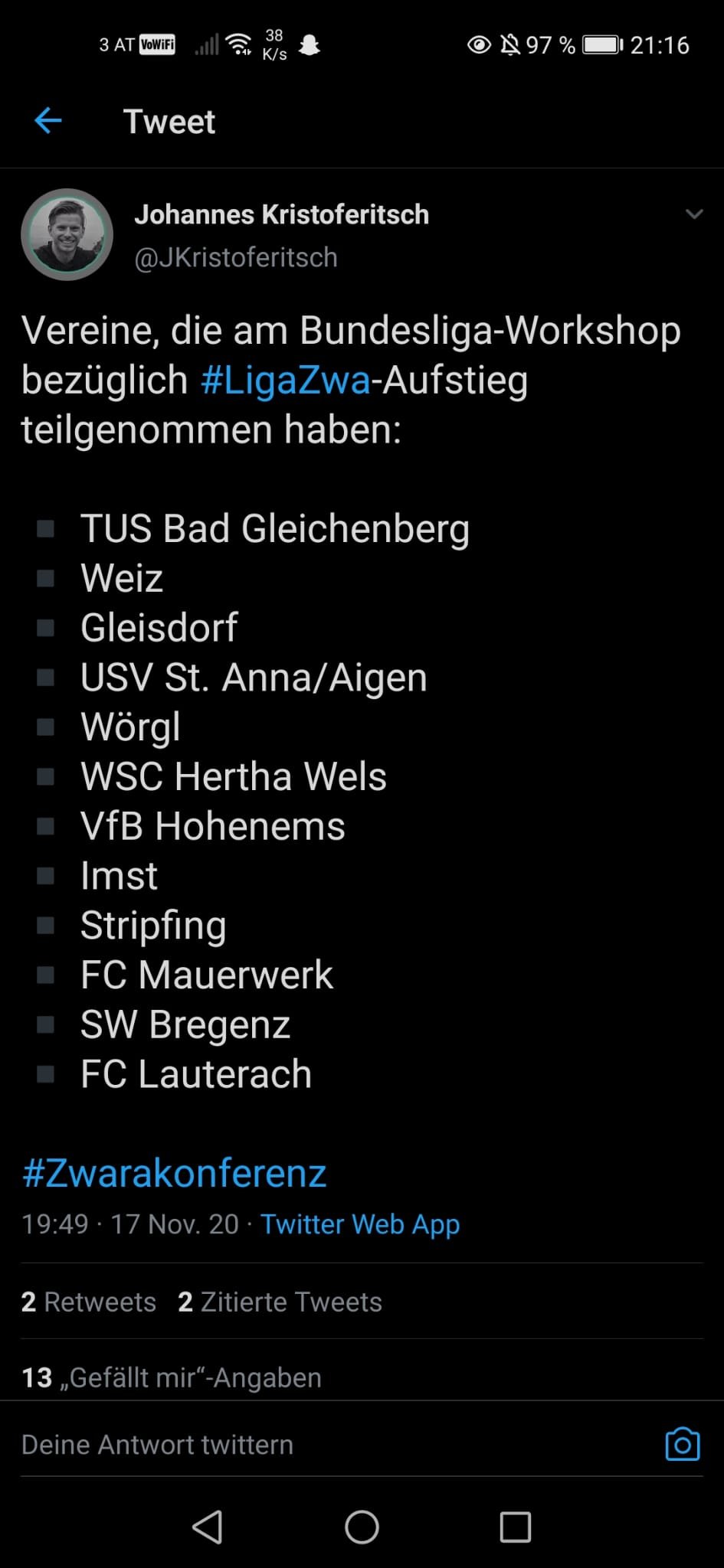724x1568 pixels.
Task: Open the #Zwarakonferenz hashtag
Action: point(175,1173)
